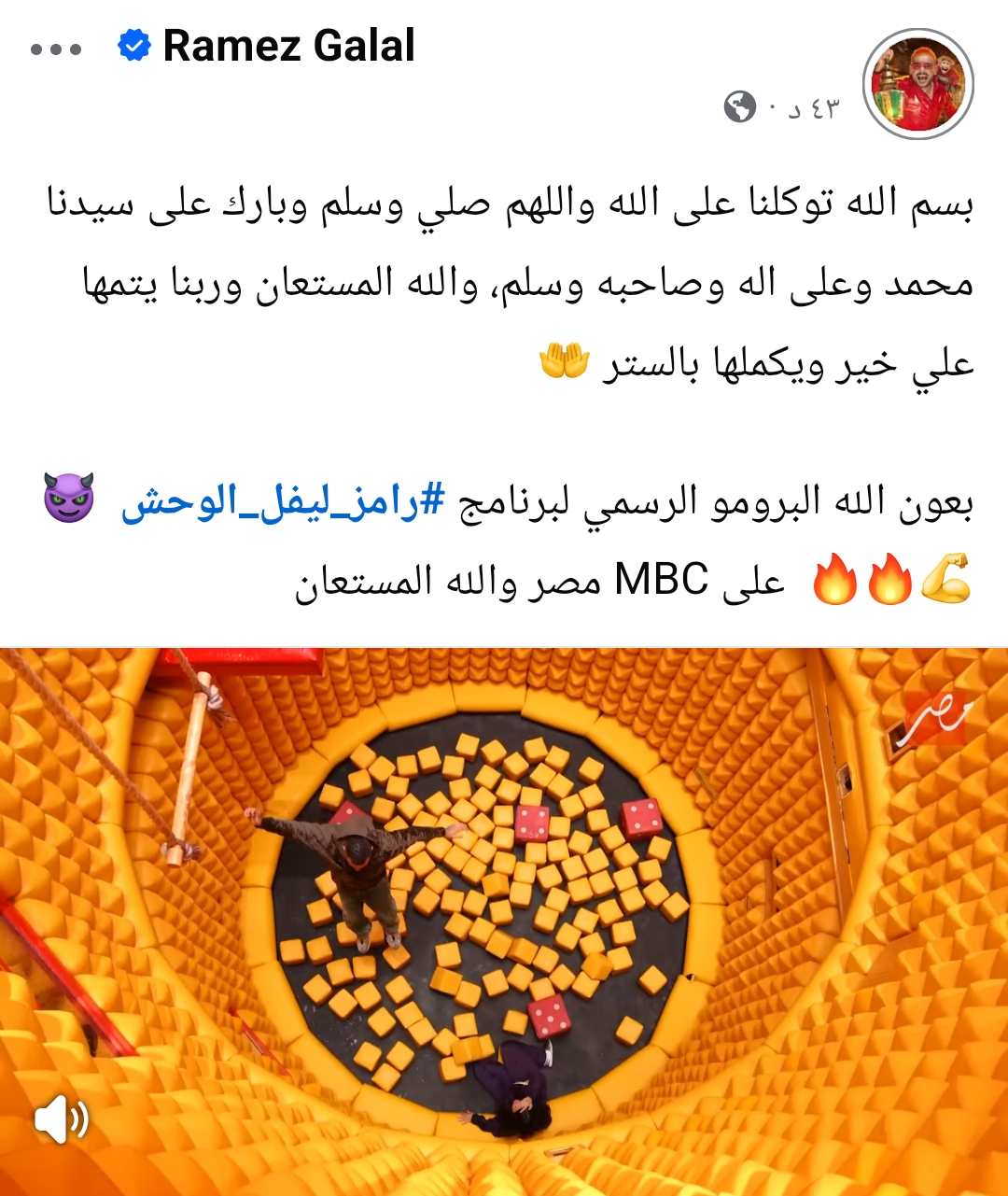Open Ramez Galal's profile name link
The width and height of the screenshot is (1008, 1196).
click(x=288, y=46)
